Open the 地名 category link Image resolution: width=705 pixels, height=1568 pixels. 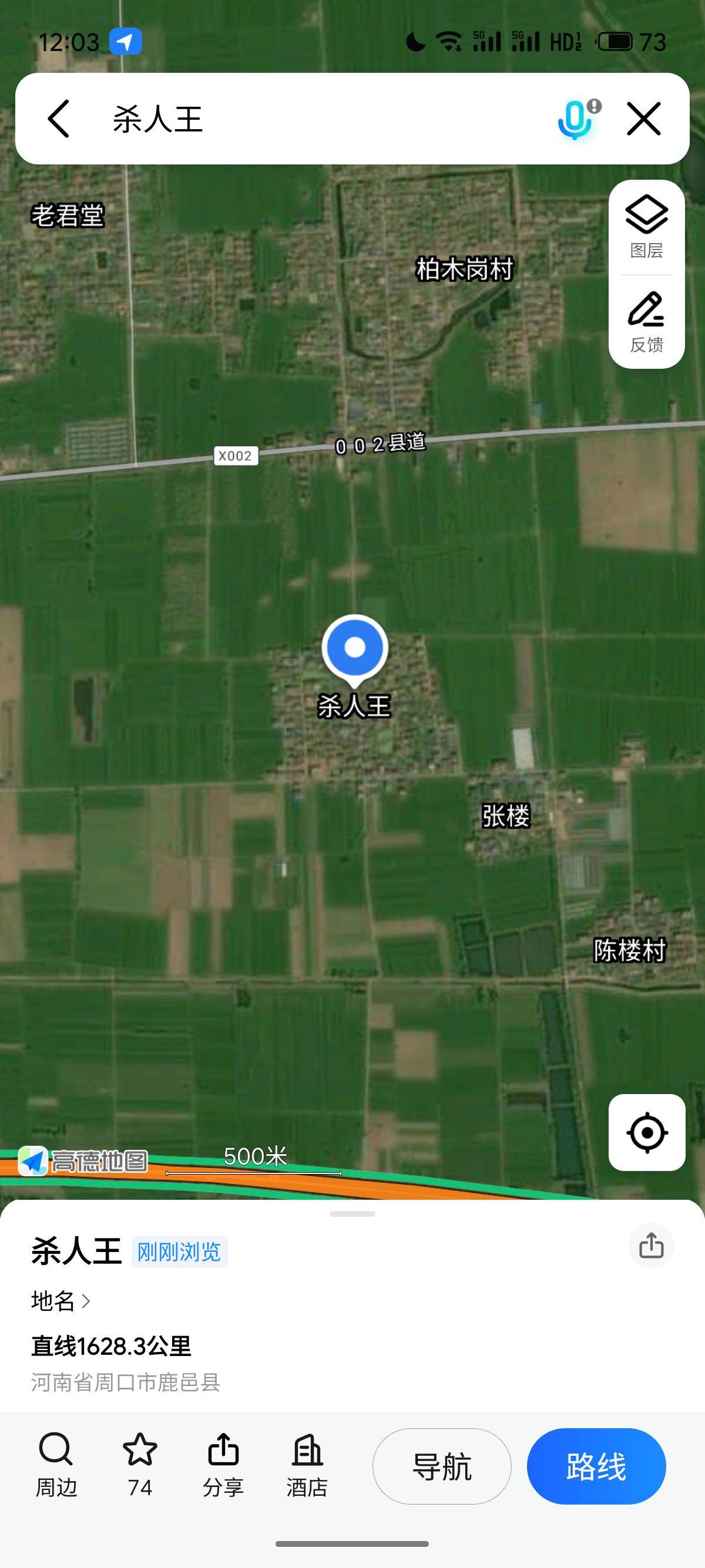[x=61, y=1301]
